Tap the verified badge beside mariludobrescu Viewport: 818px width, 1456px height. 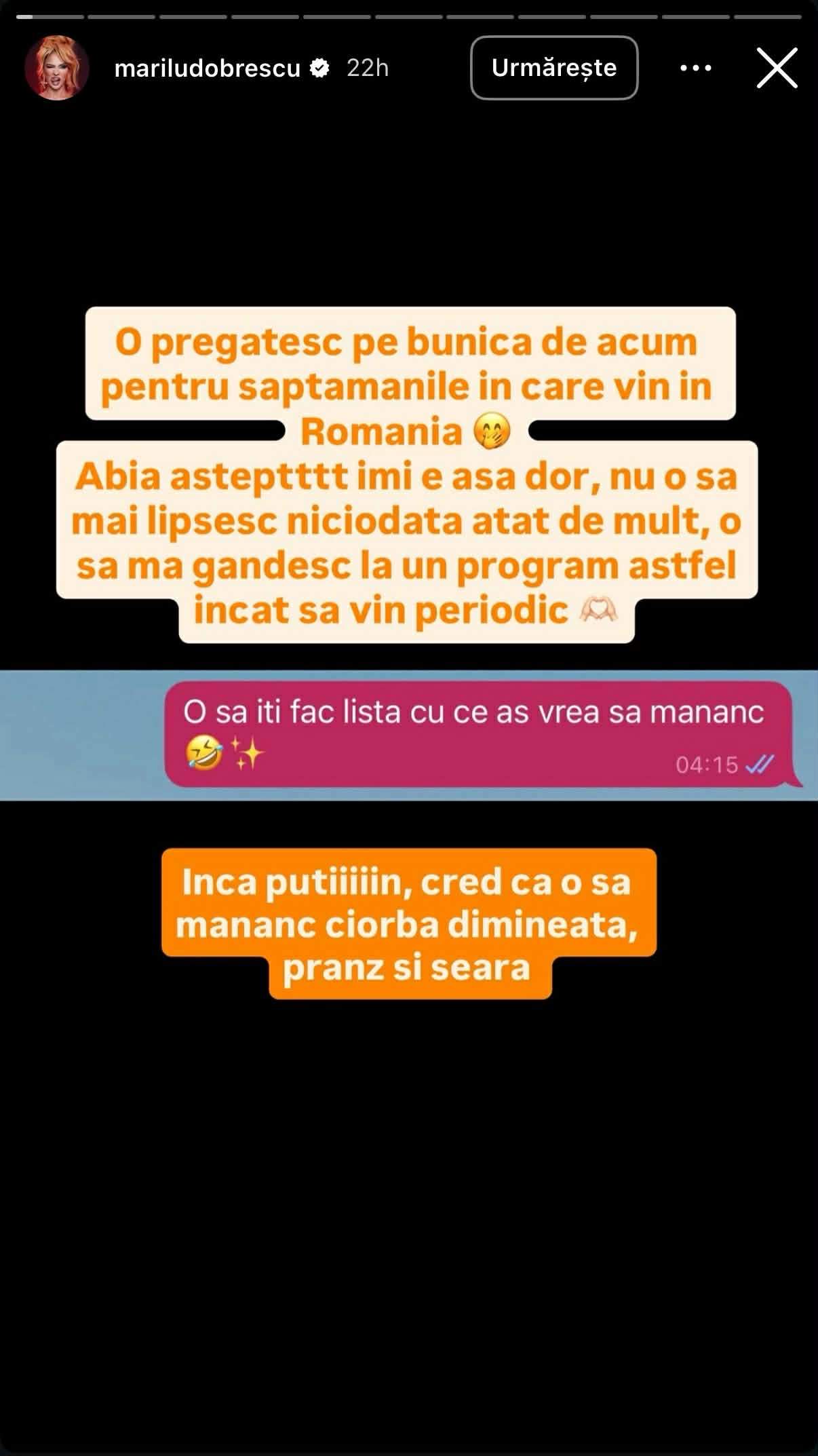pos(318,67)
